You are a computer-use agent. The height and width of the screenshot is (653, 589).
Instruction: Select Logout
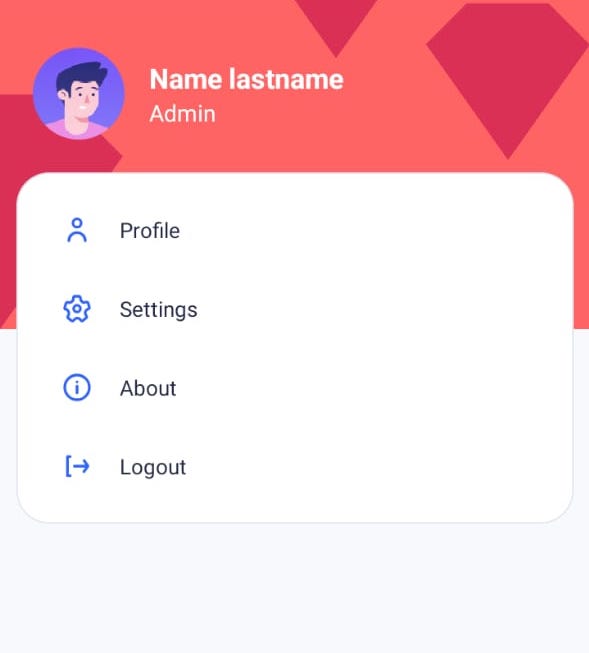(x=294, y=466)
